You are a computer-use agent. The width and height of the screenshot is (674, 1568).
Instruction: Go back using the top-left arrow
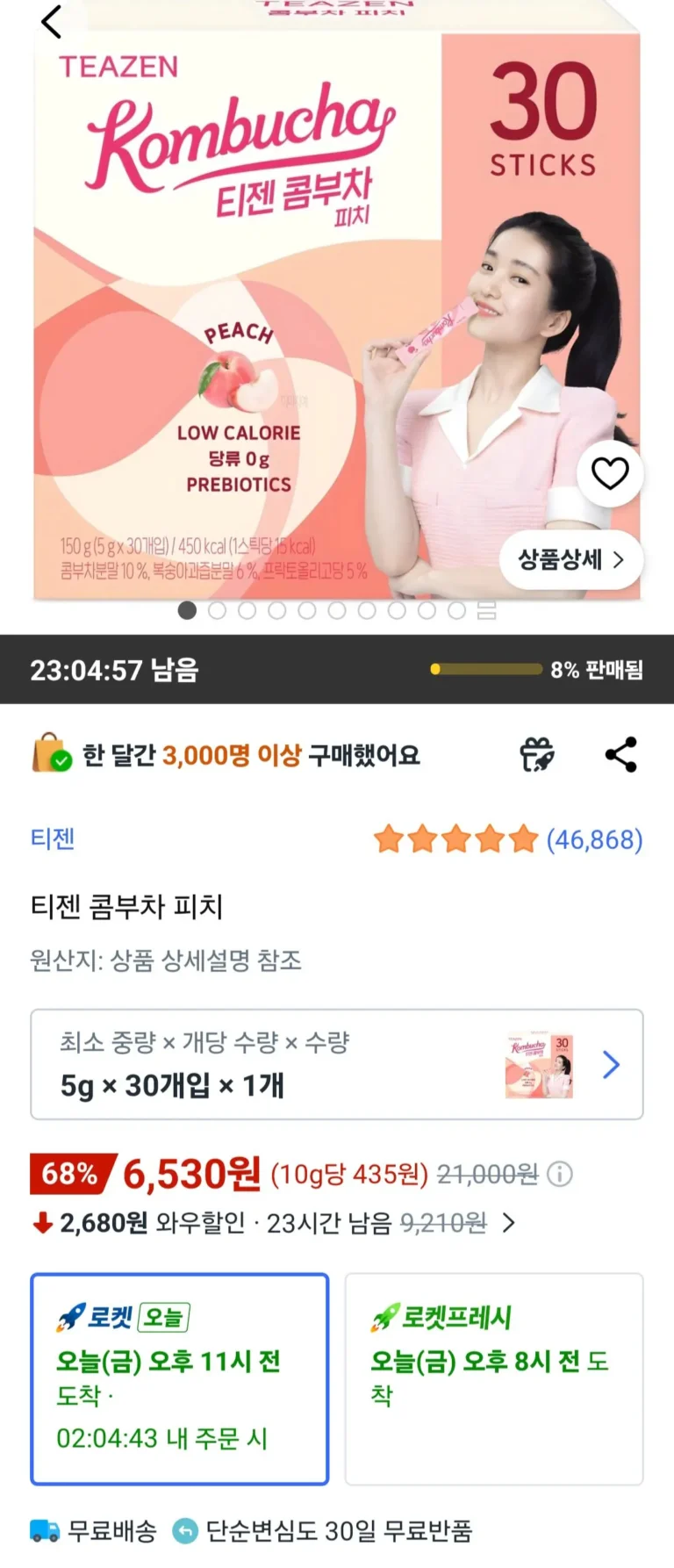52,22
